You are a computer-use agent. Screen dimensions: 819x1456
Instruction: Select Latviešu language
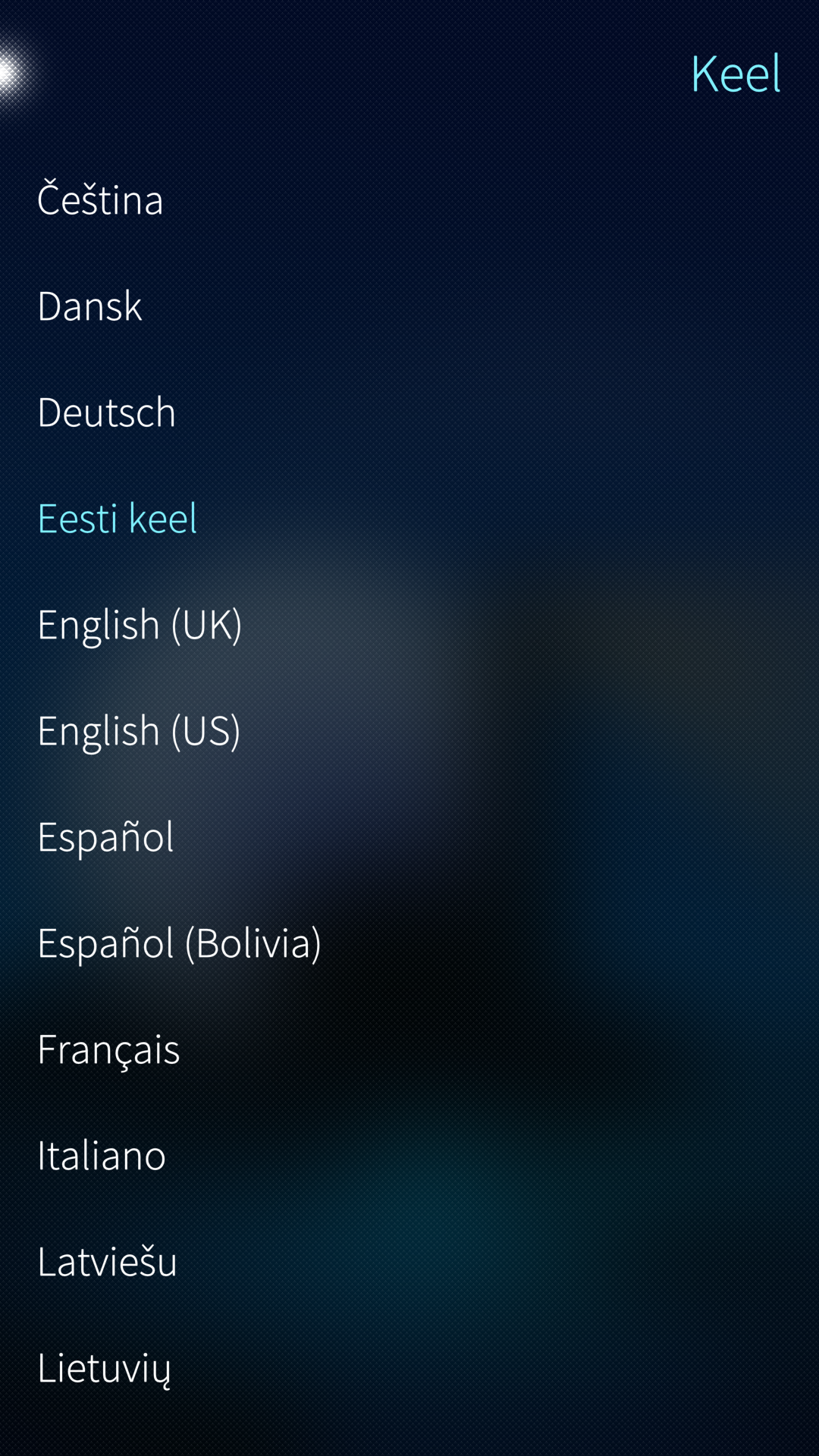coord(107,1262)
